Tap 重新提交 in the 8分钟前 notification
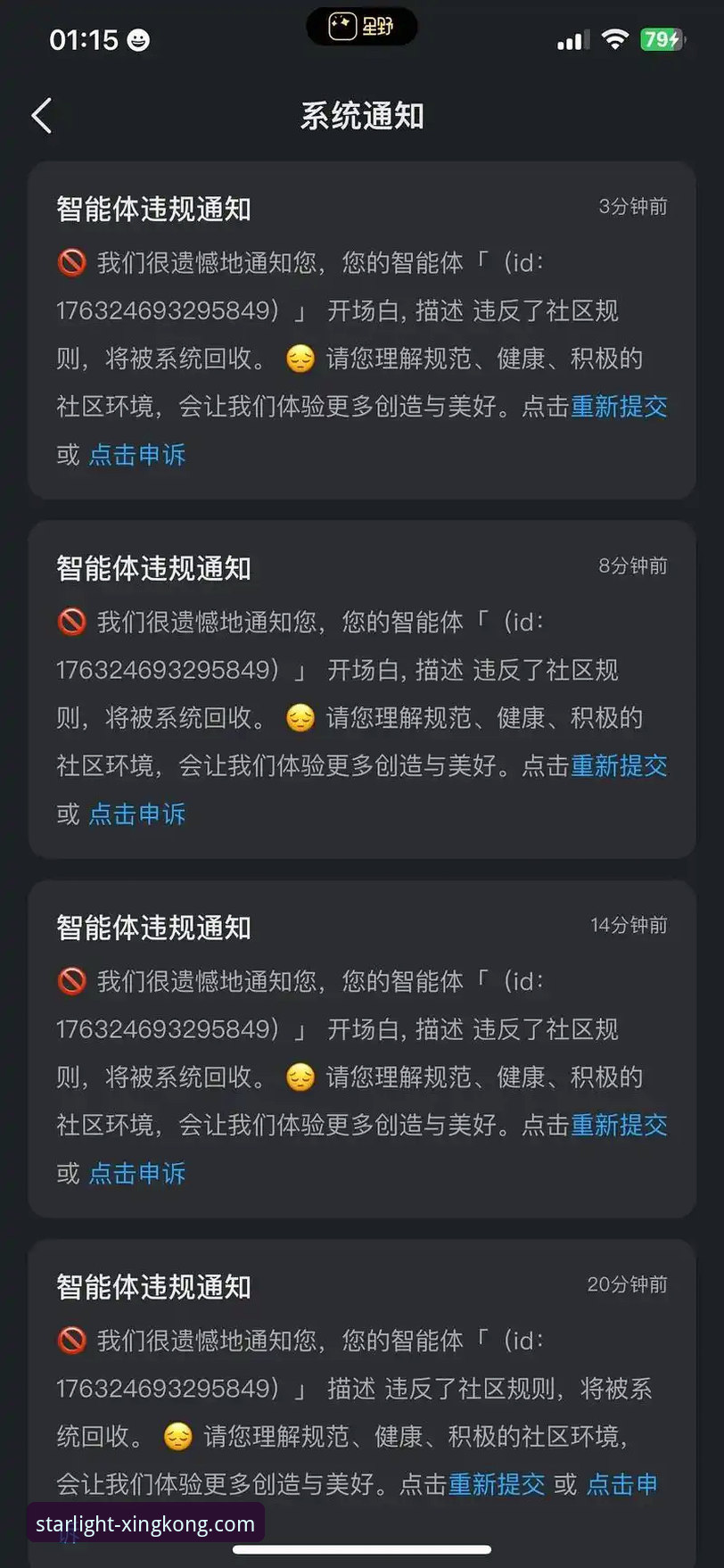 (619, 766)
